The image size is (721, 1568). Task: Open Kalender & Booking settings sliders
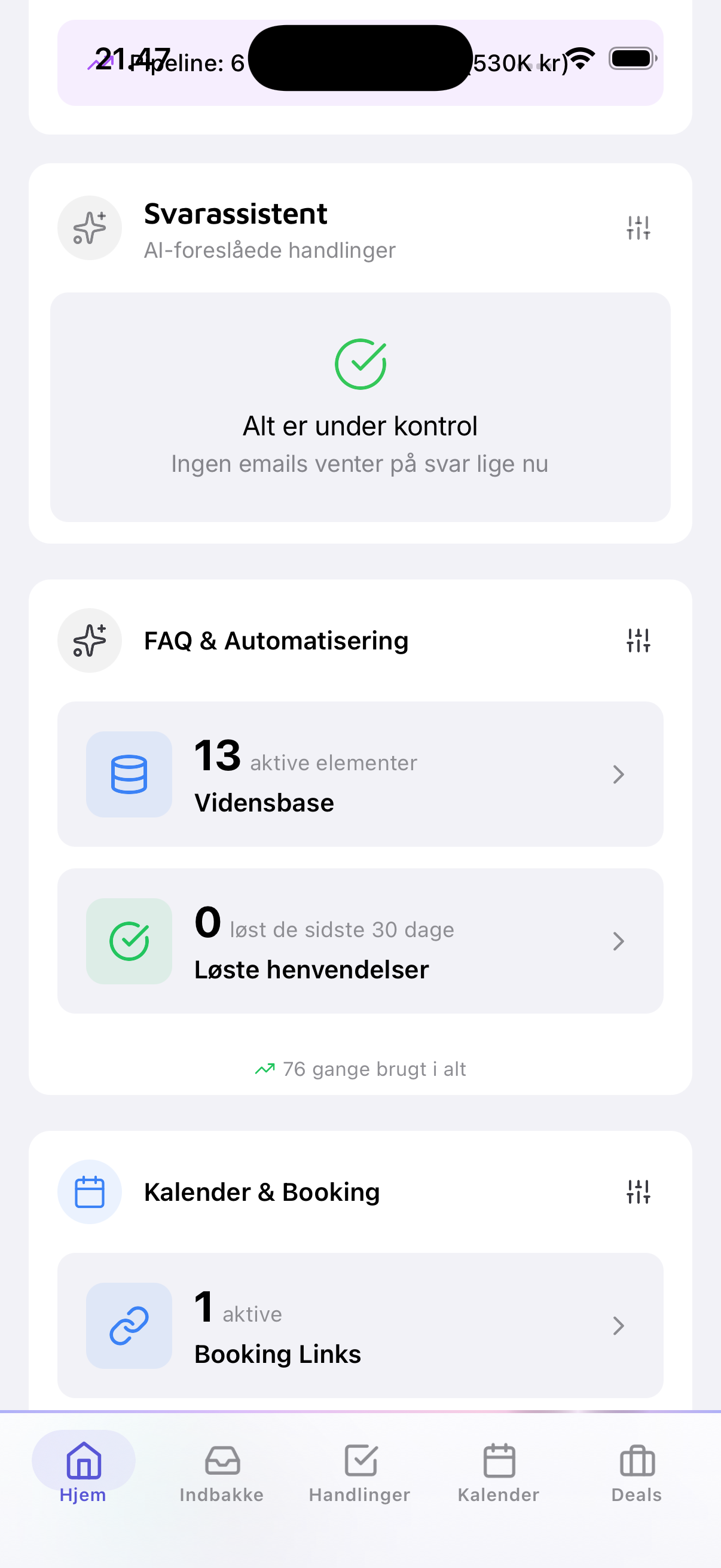pos(638,1191)
